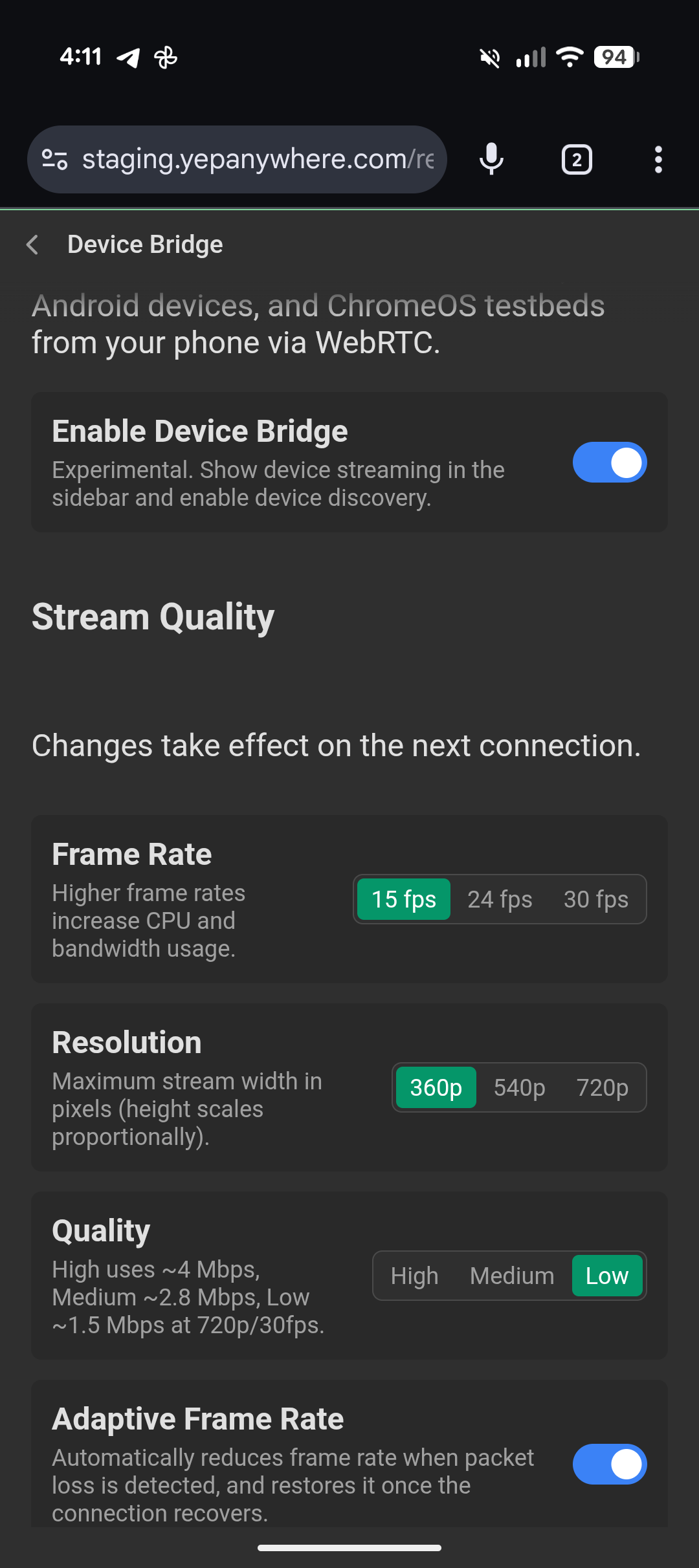Tap the muted volume icon in status bar
This screenshot has width=699, height=1568.
coord(490,57)
